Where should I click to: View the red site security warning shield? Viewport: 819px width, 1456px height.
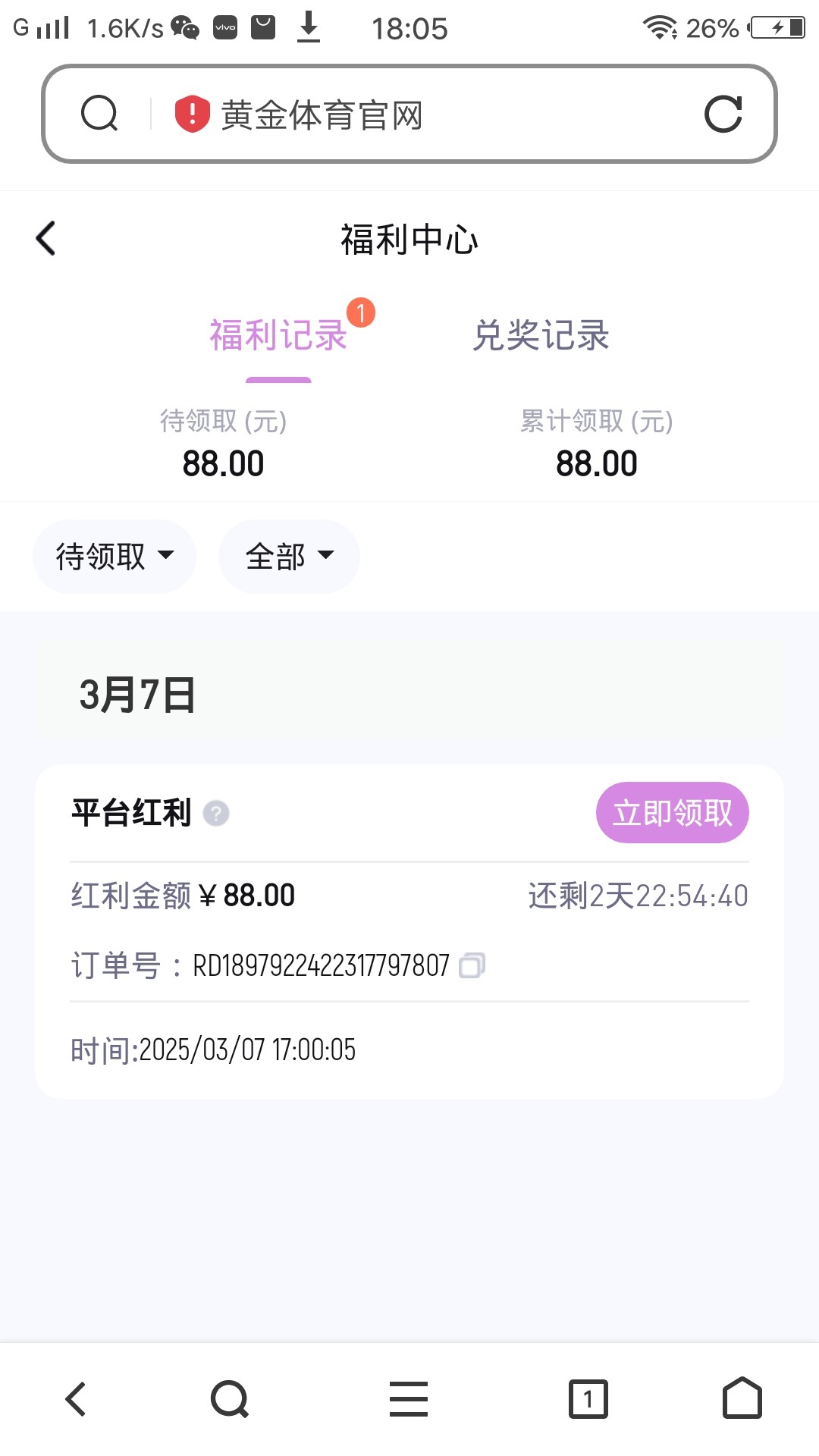pos(192,115)
